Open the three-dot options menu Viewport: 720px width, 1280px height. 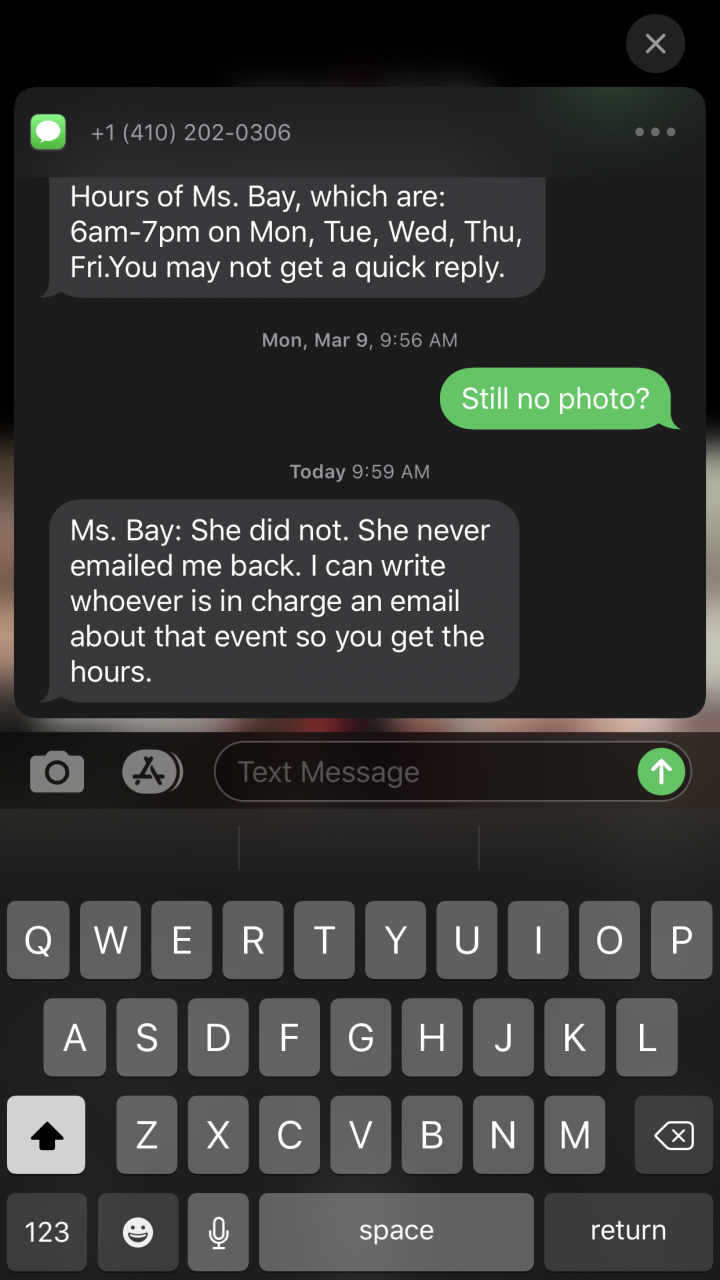[655, 132]
